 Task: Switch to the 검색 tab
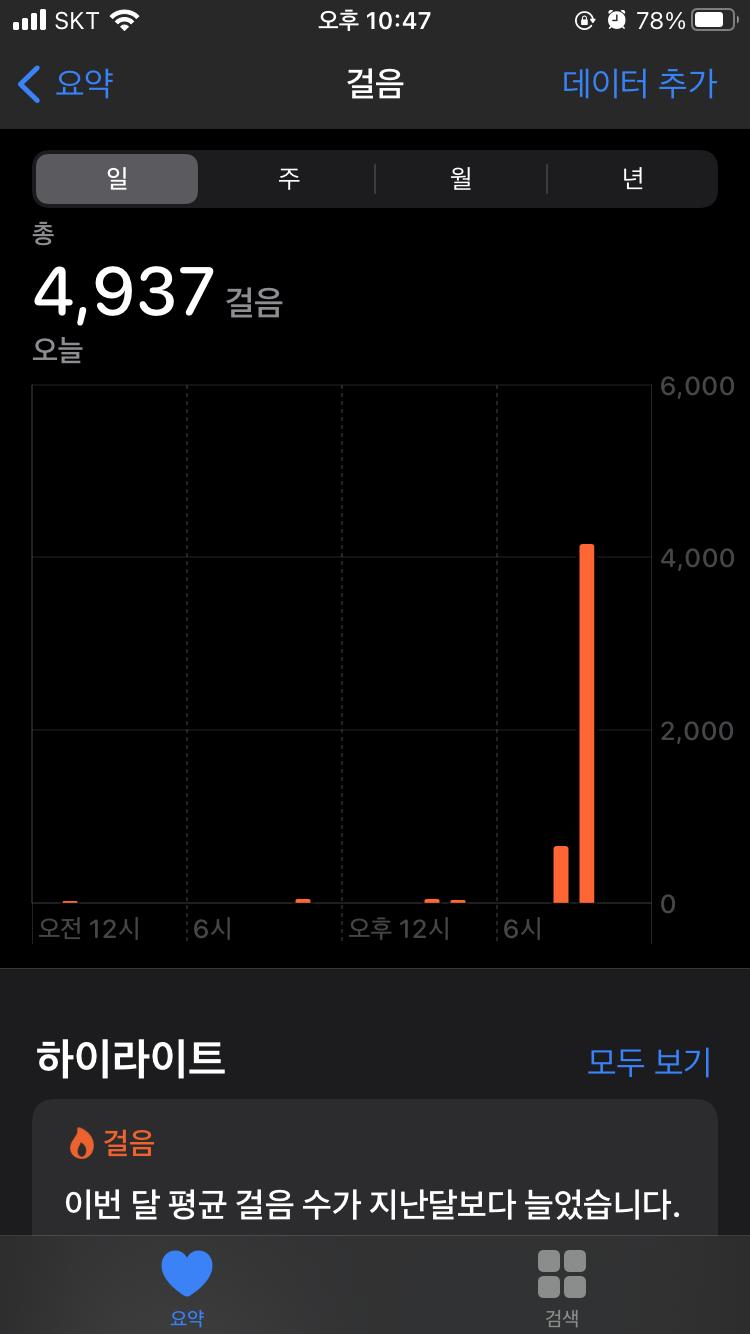pyautogui.click(x=562, y=1285)
